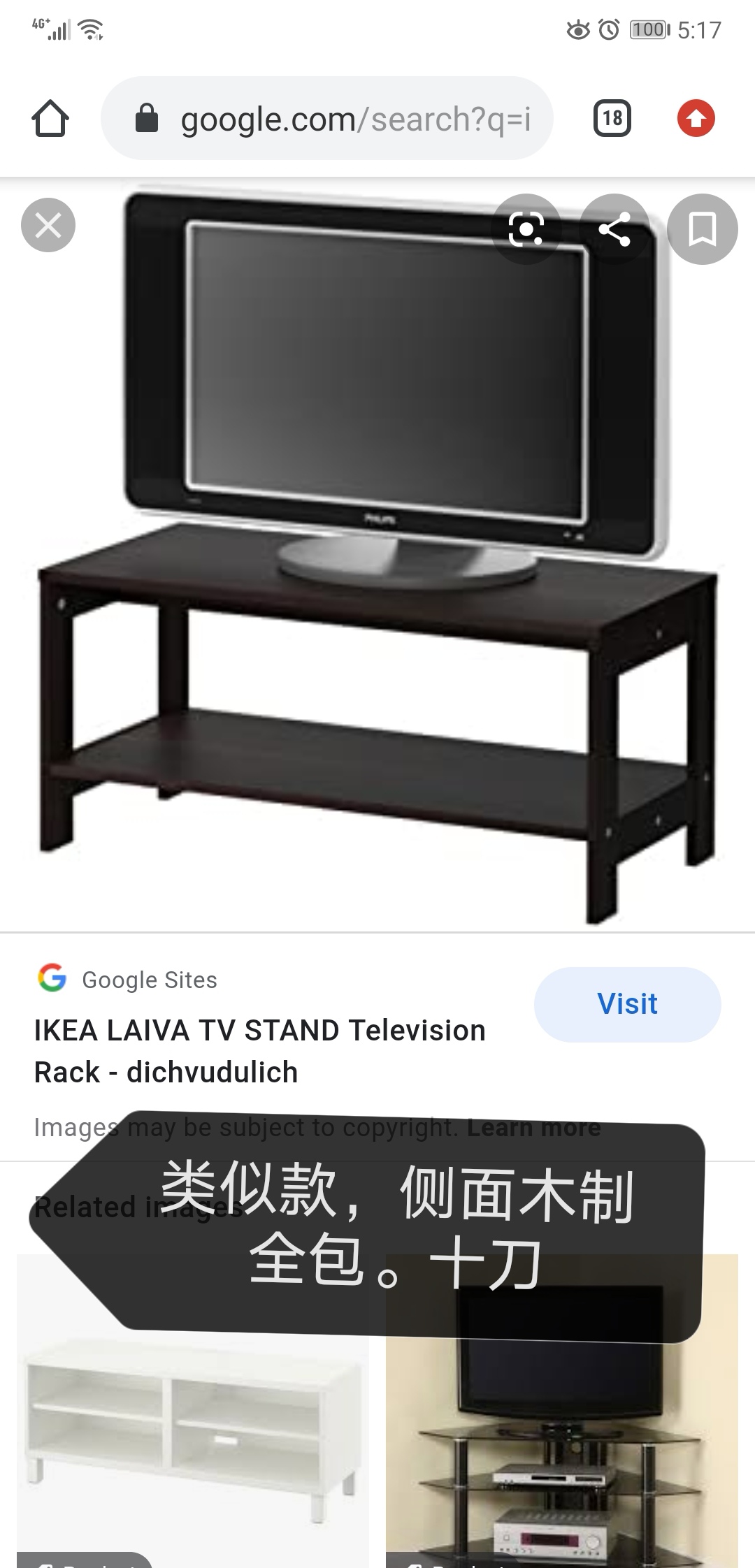Open the Chrome menu with update arrow
755x1568 pixels.
pyautogui.click(x=696, y=118)
